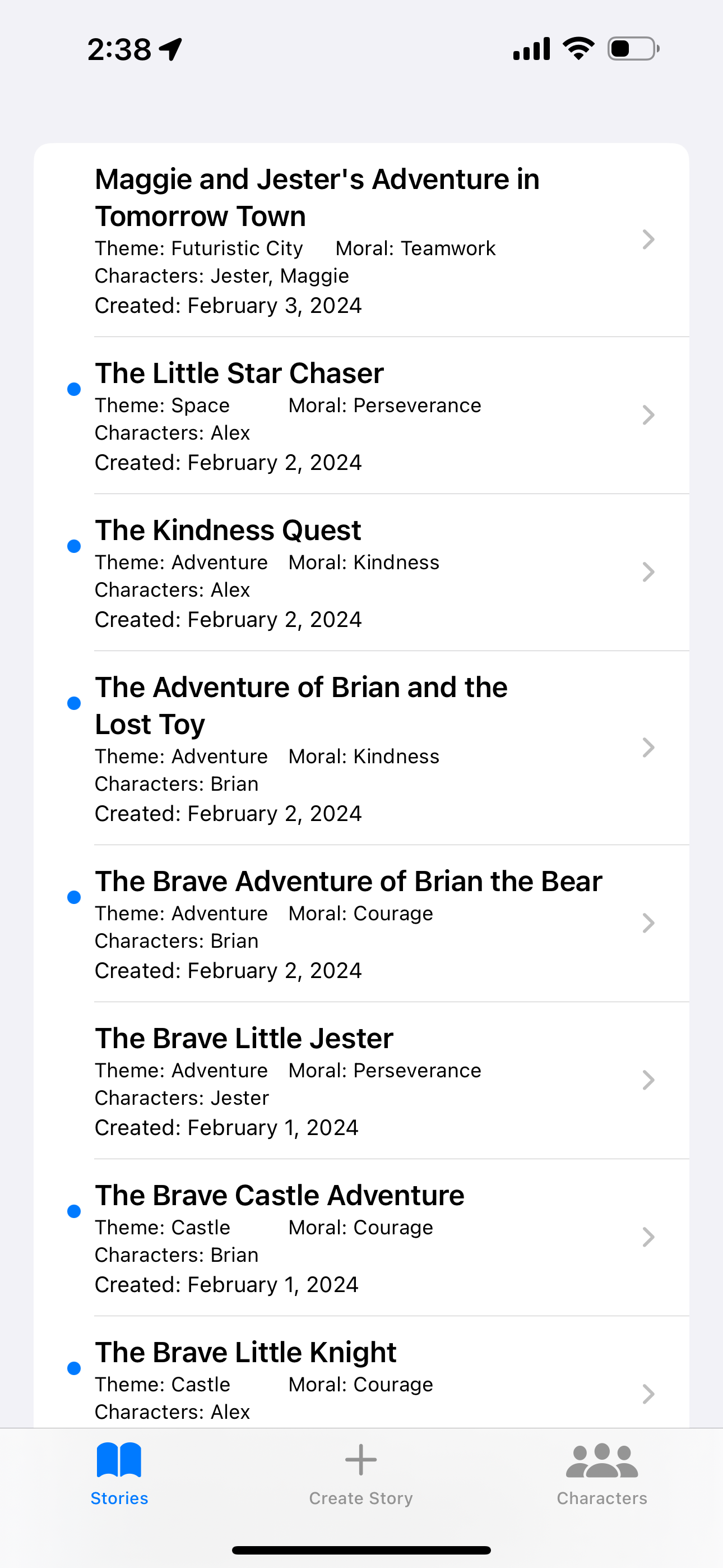Tap the blue dot beside The Kindness Quest
The width and height of the screenshot is (723, 1568).
[x=74, y=546]
